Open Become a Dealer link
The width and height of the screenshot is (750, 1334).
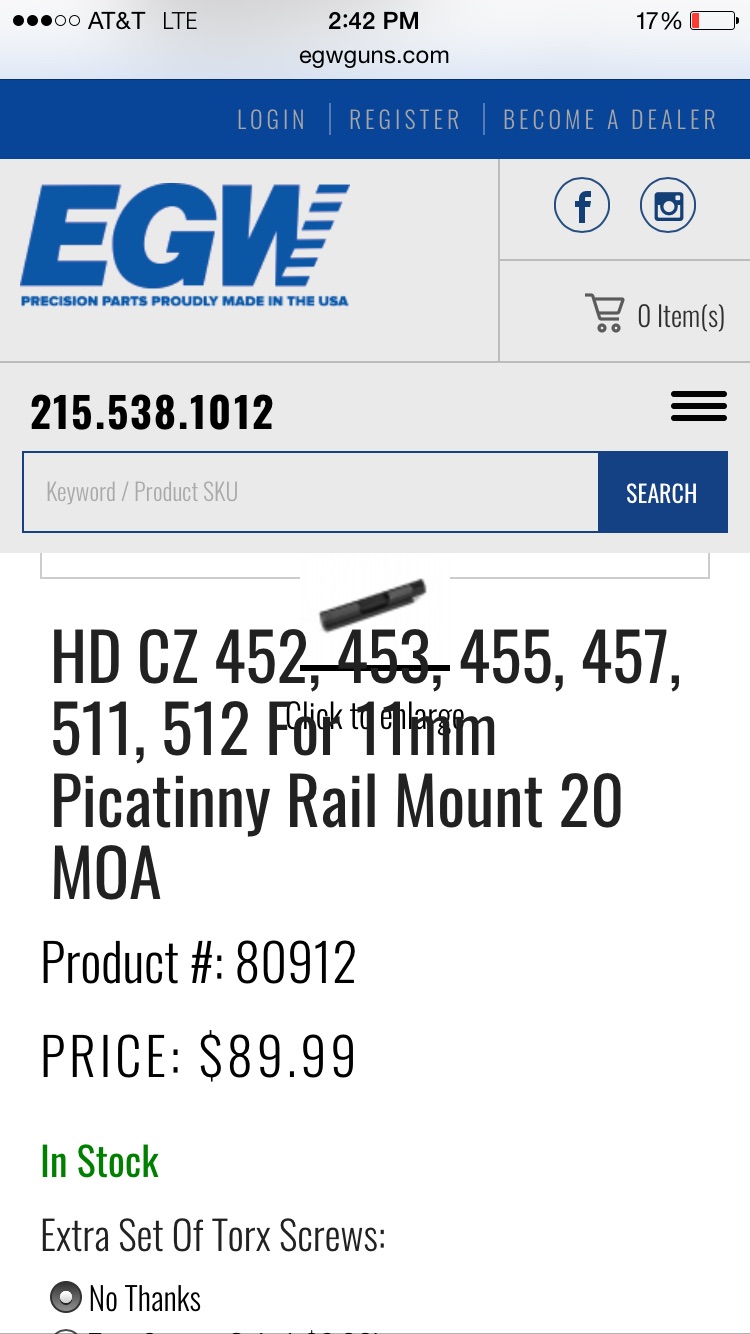(x=610, y=120)
